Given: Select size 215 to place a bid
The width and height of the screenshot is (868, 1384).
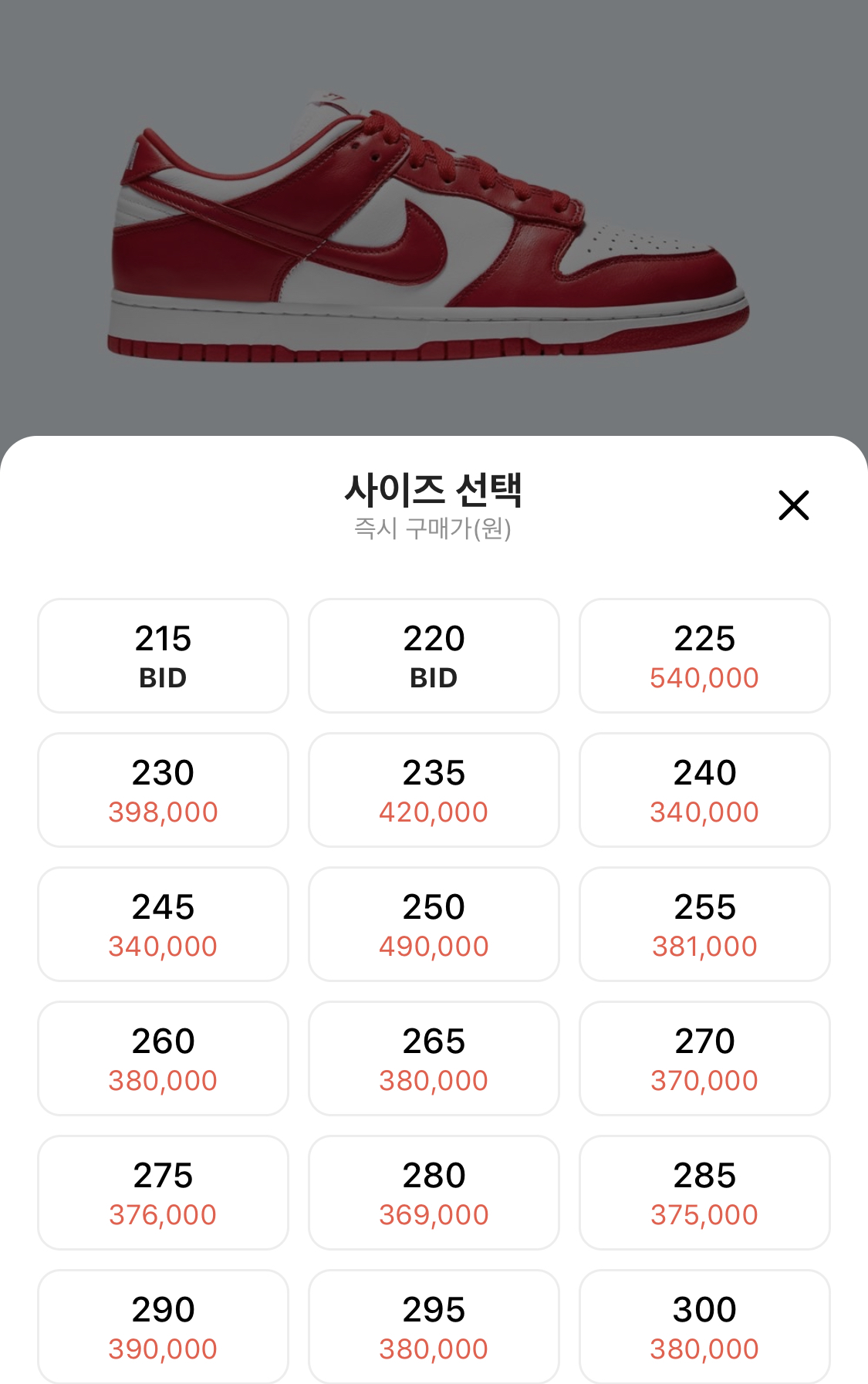Looking at the screenshot, I should 162,655.
